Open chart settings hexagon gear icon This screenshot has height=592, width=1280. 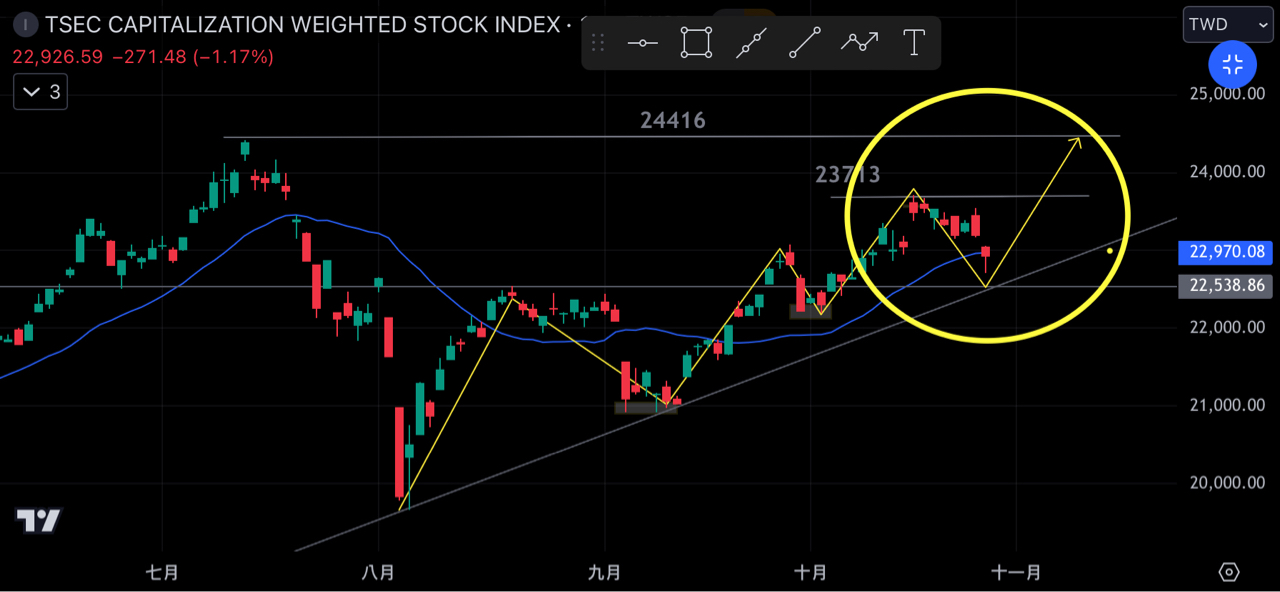(1229, 572)
